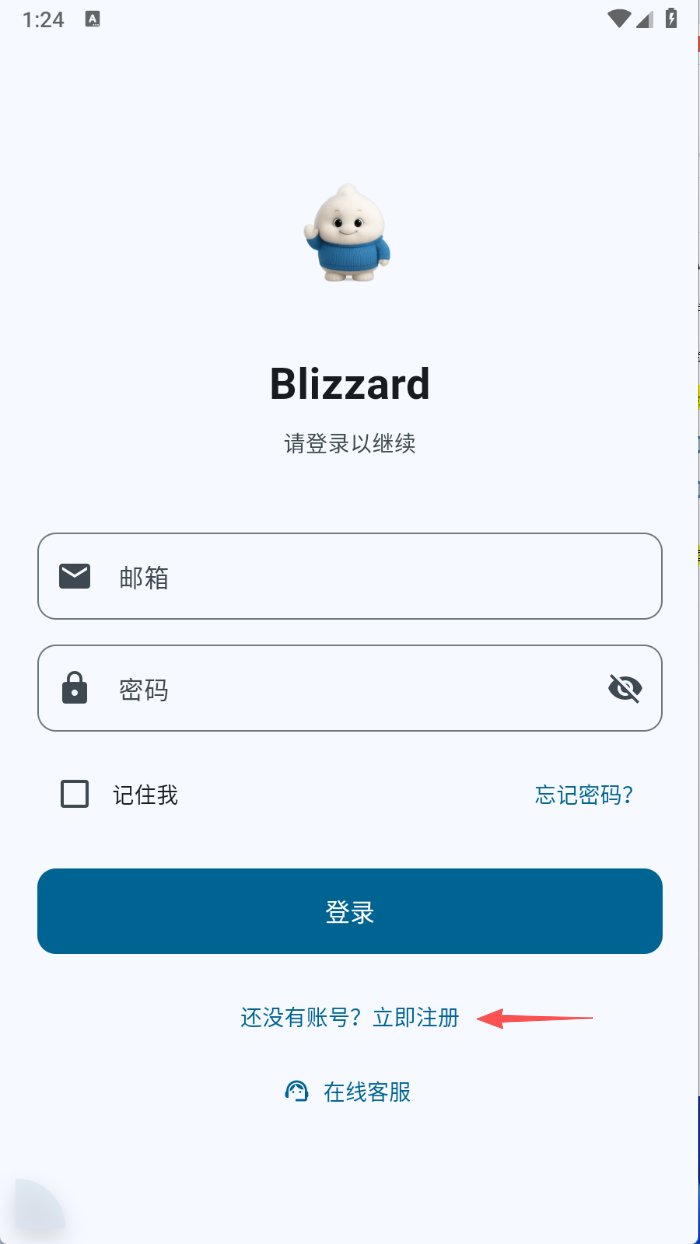Tap the 登录 button
700x1244 pixels.
tap(350, 911)
